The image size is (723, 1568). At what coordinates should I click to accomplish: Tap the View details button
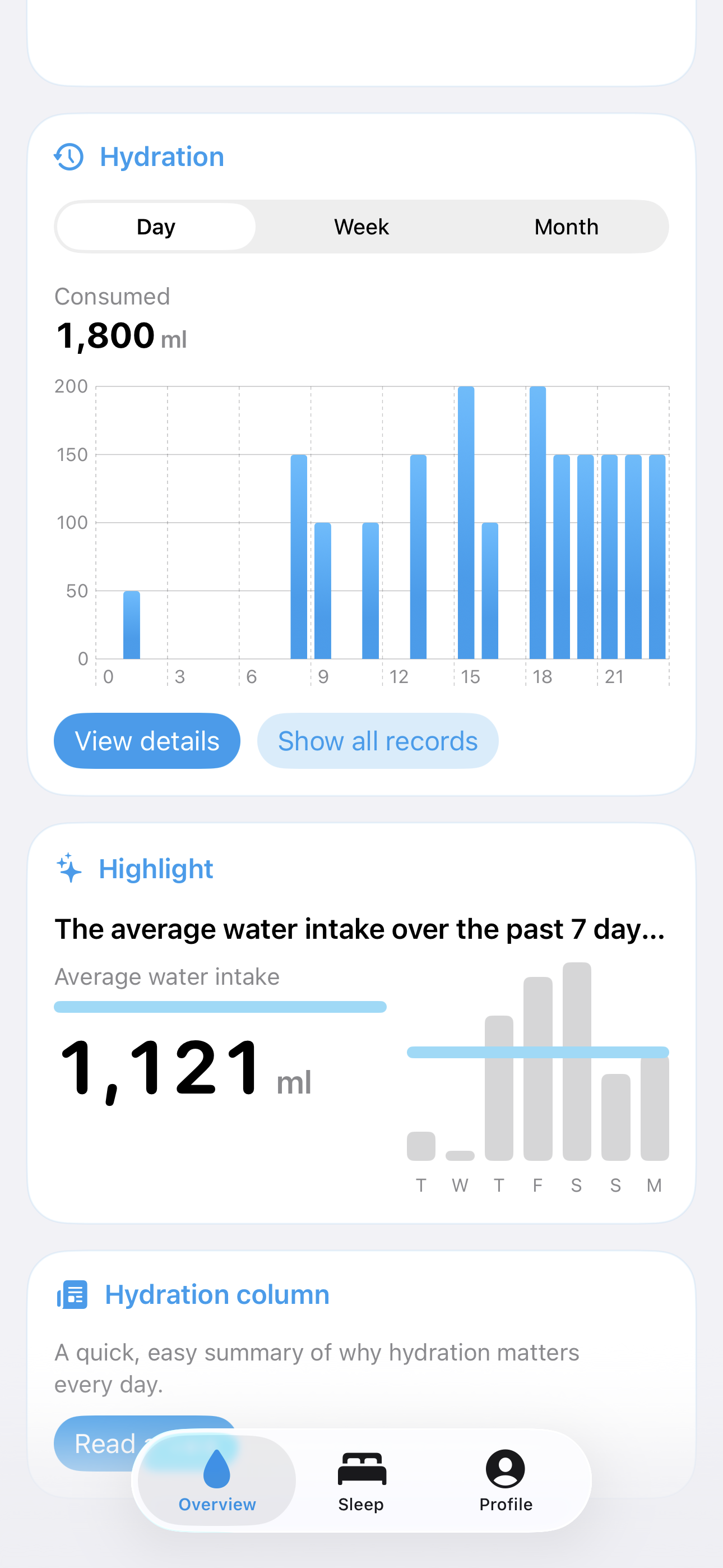point(147,741)
